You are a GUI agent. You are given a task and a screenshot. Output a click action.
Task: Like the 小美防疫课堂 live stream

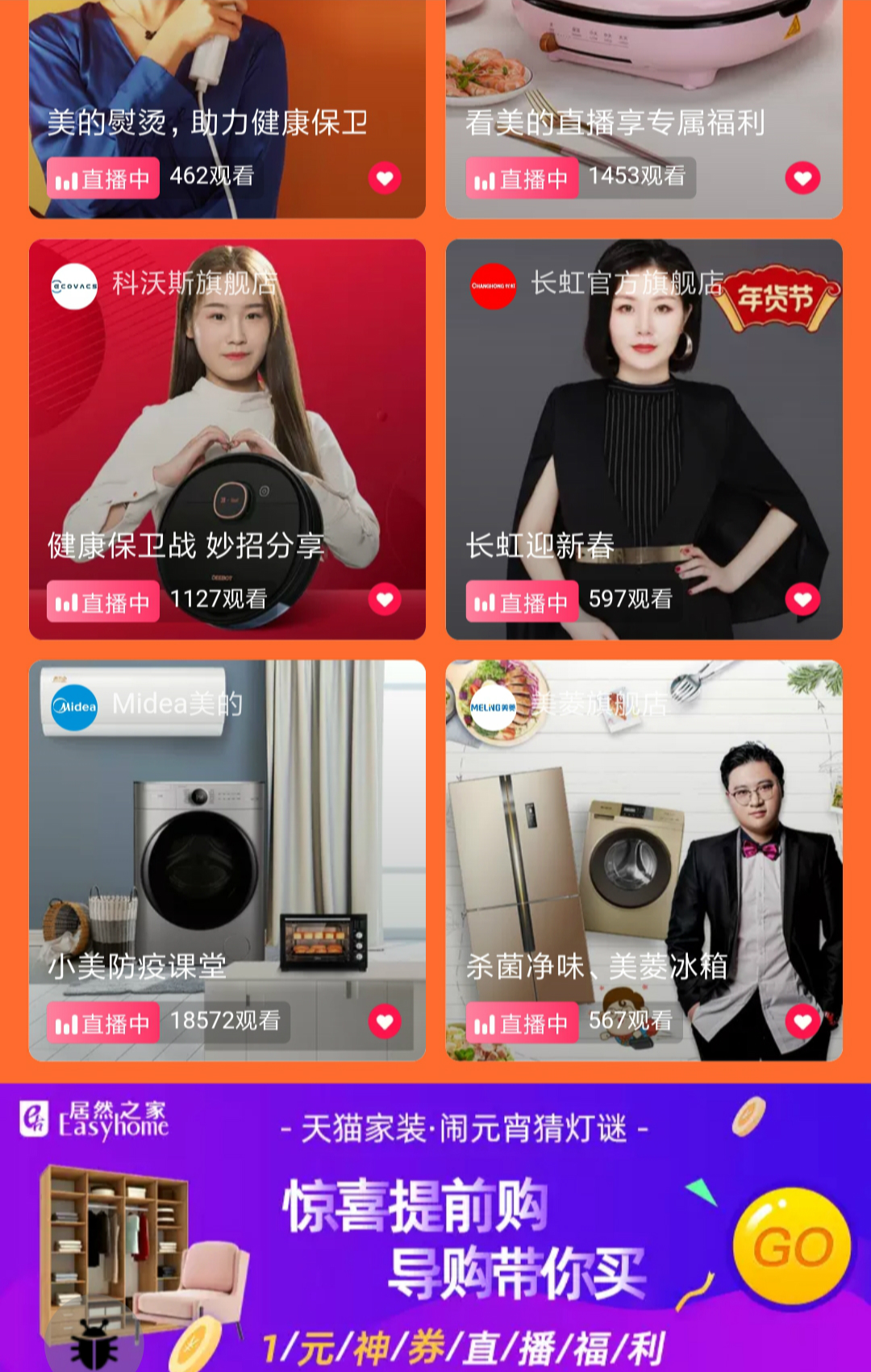(385, 1021)
